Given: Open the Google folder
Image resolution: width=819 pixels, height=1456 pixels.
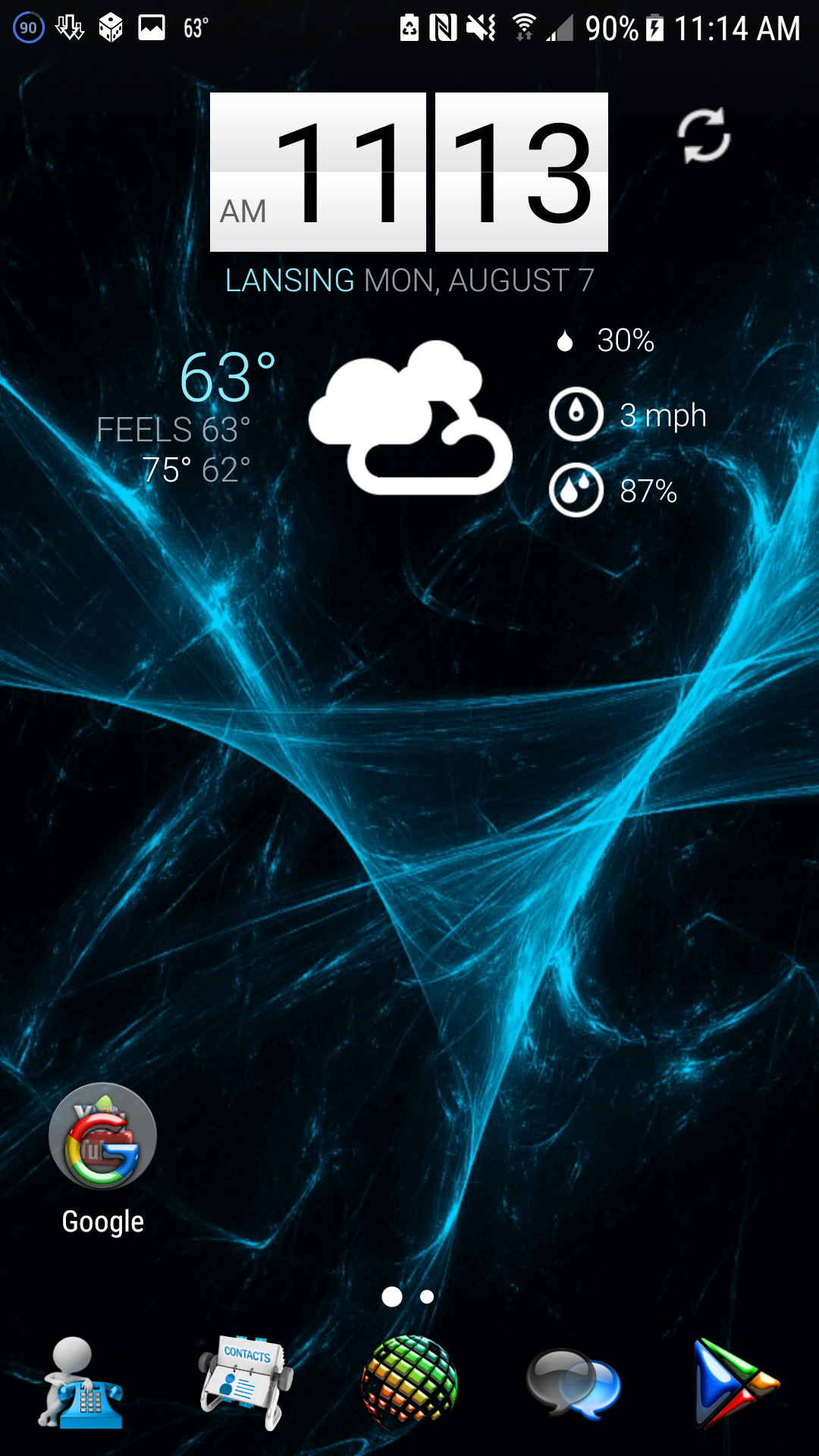Looking at the screenshot, I should (102, 1137).
